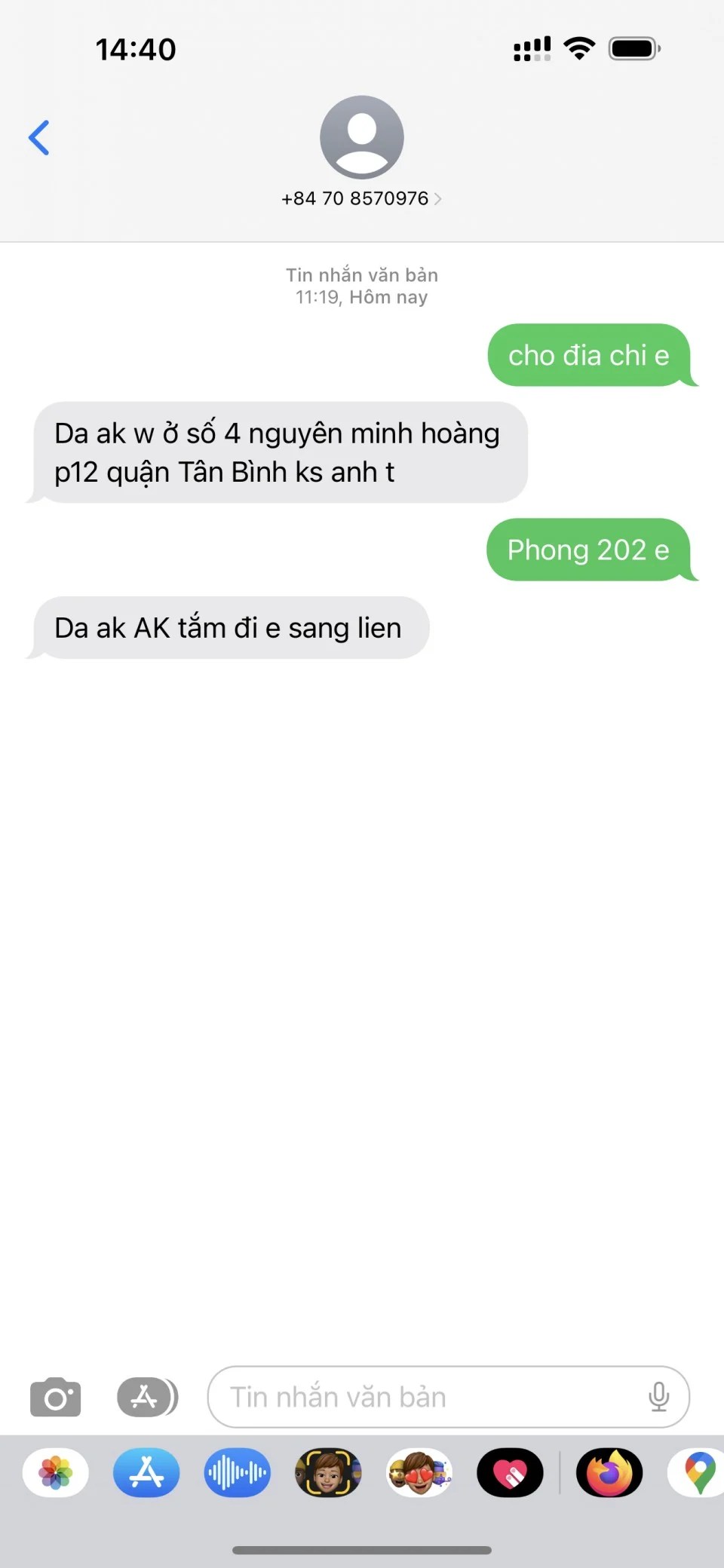This screenshot has width=724, height=1568.
Task: Toggle the App Store apps drawer
Action: point(147,1397)
